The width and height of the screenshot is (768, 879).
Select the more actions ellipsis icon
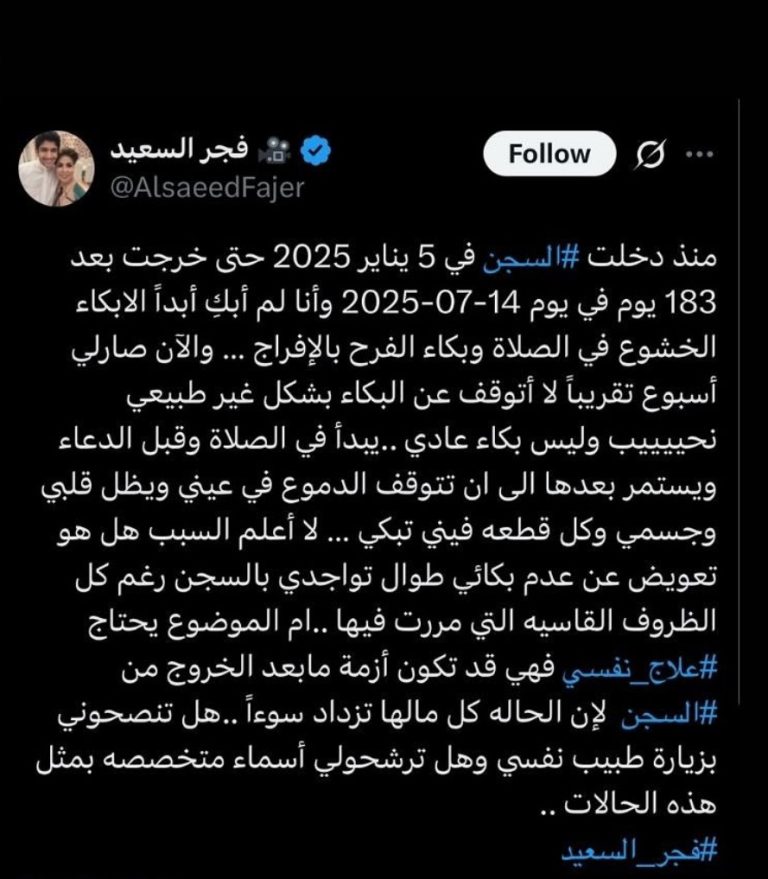[x=697, y=153]
